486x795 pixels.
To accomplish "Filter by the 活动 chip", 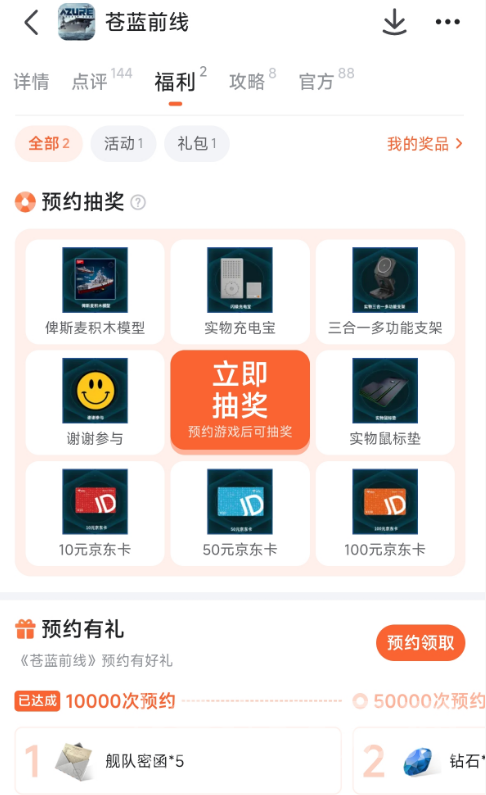I will click(123, 143).
